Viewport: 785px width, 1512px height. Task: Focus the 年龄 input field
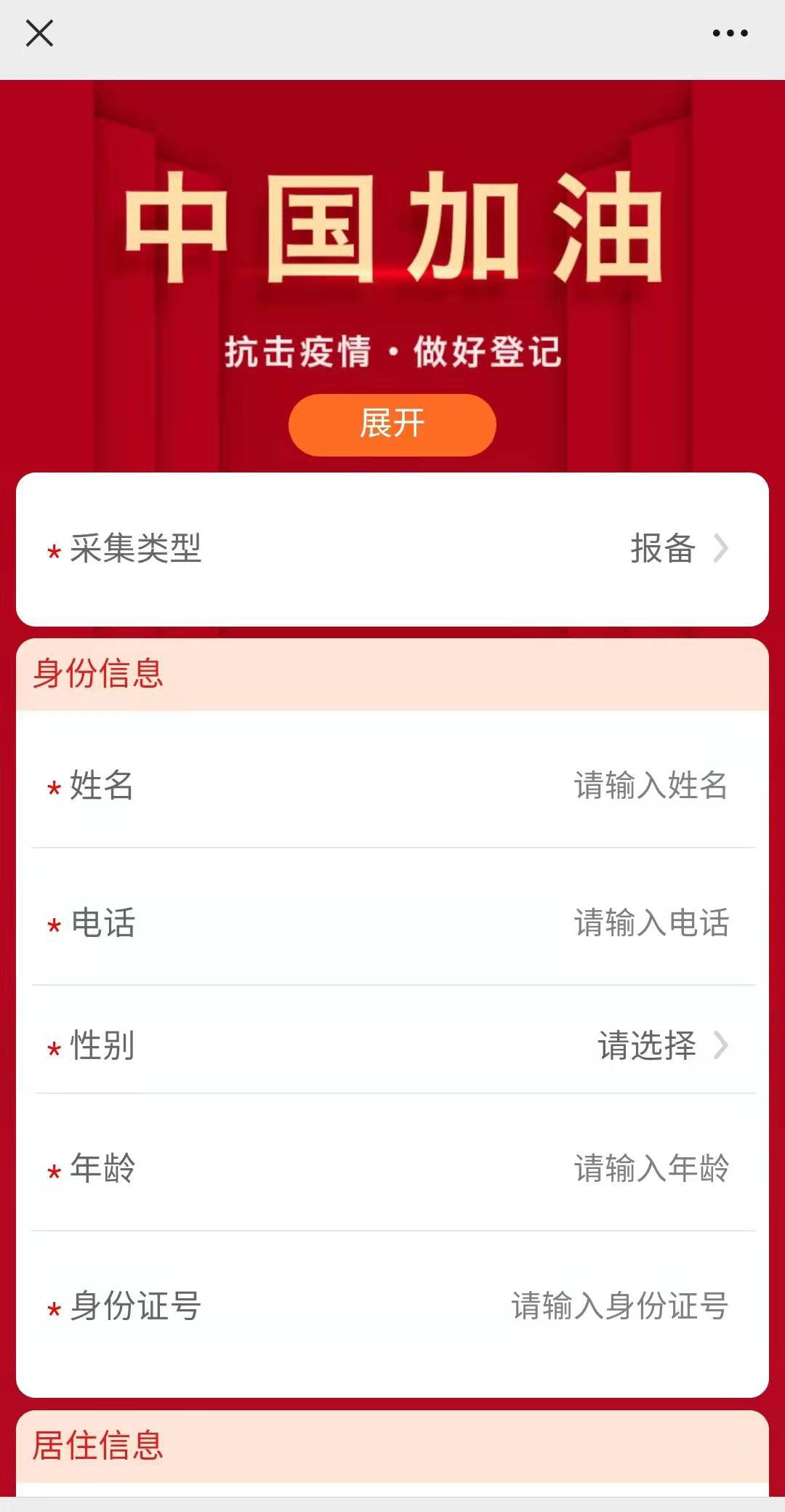[x=651, y=1168]
